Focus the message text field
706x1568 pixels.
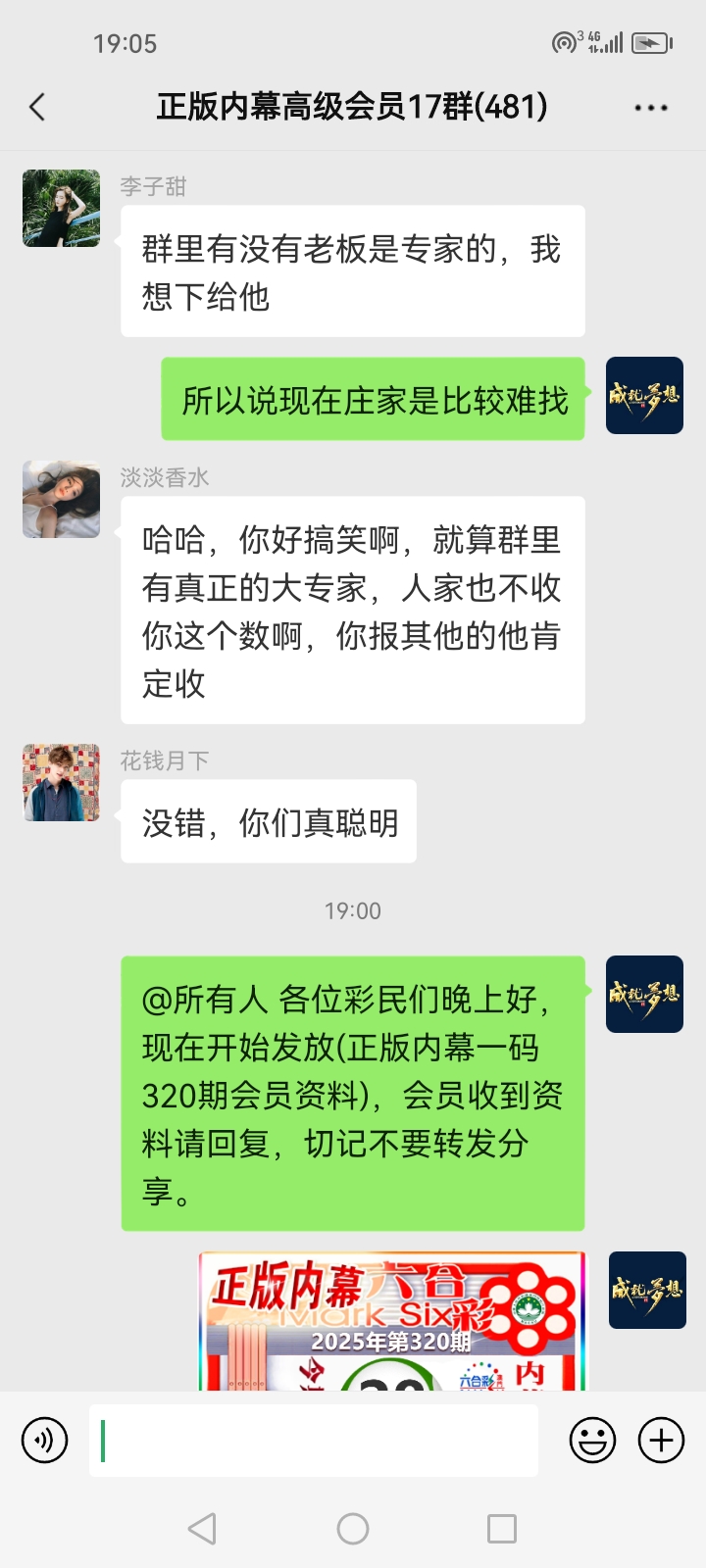pos(314,1441)
